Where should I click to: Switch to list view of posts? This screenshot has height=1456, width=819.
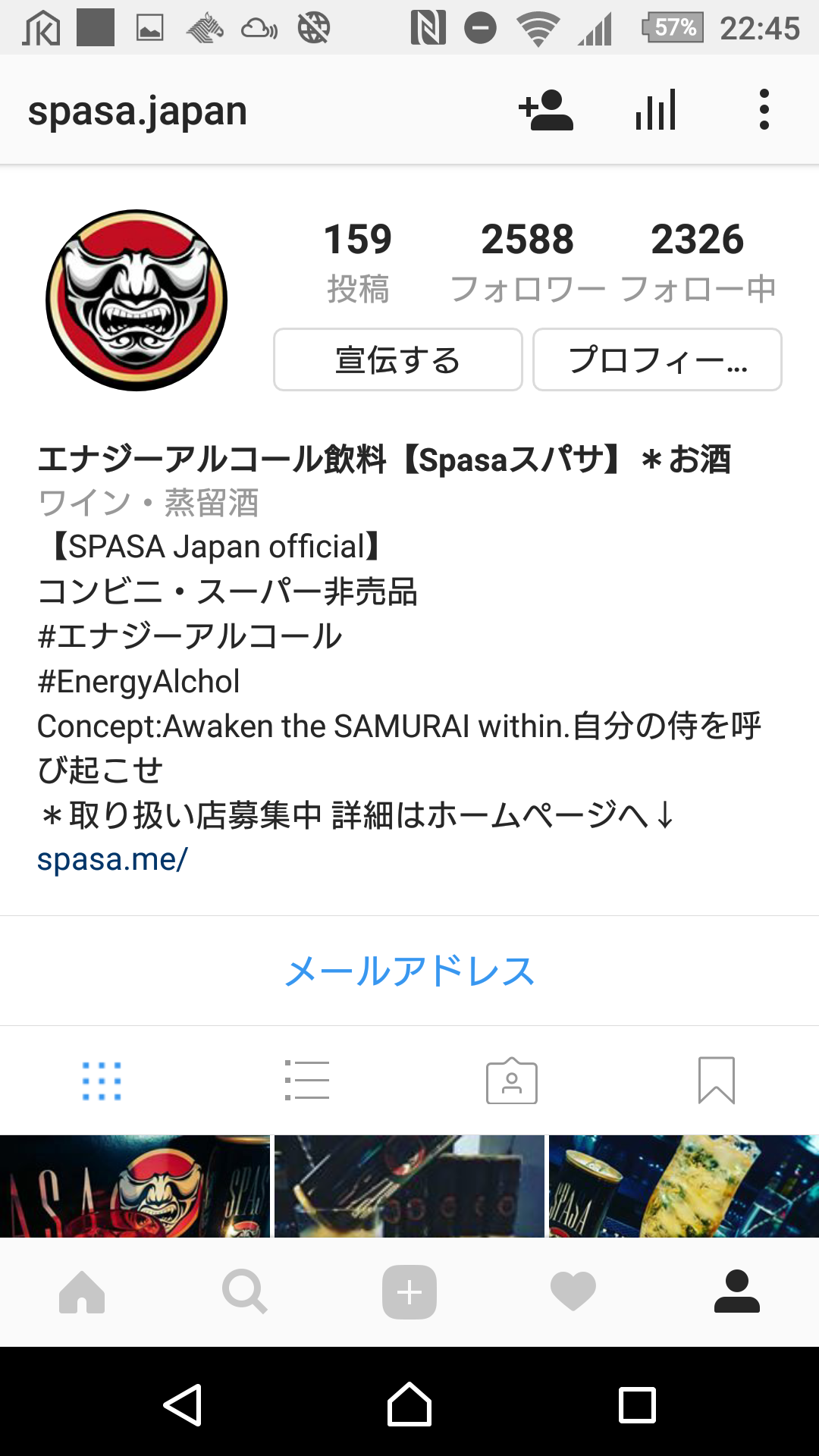(x=307, y=1081)
